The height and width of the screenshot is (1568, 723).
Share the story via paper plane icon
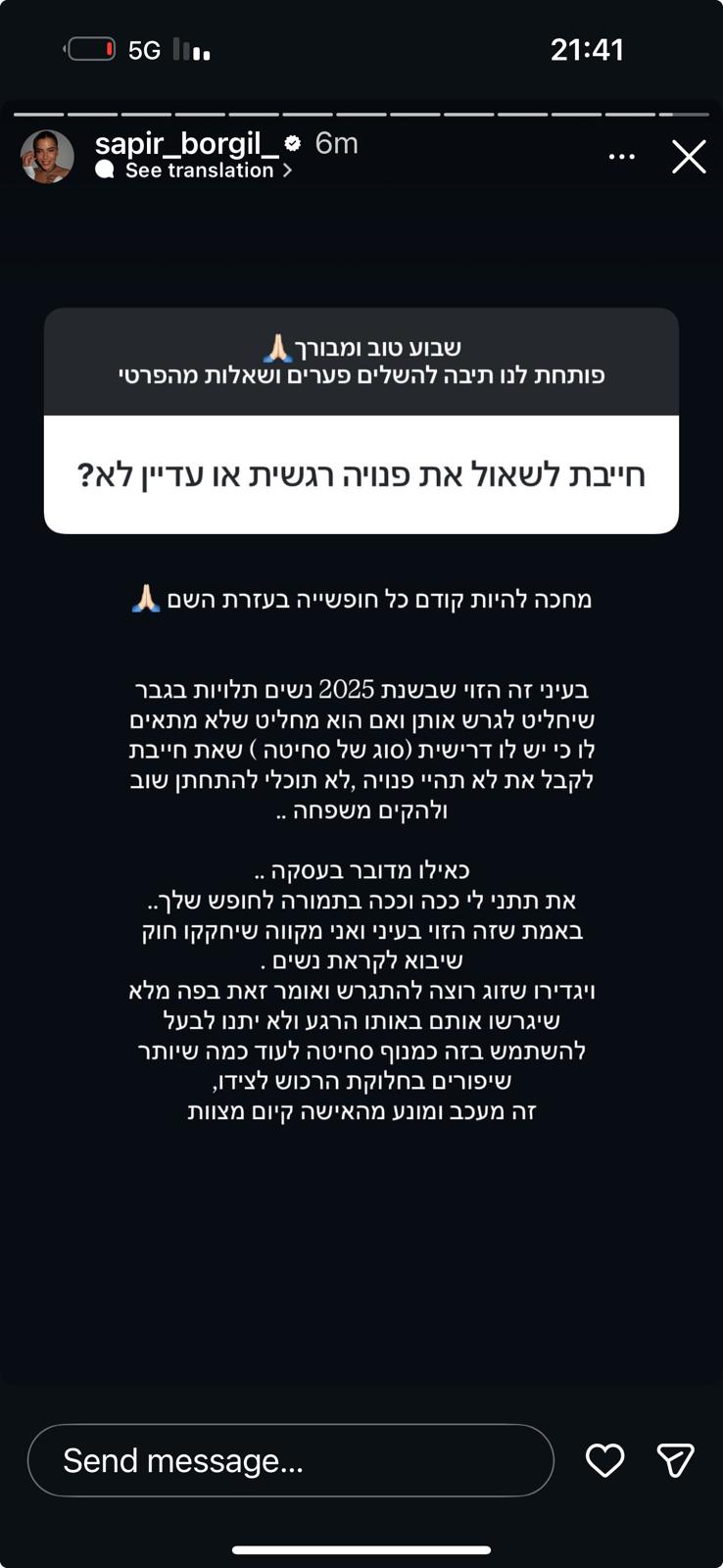[x=675, y=1460]
